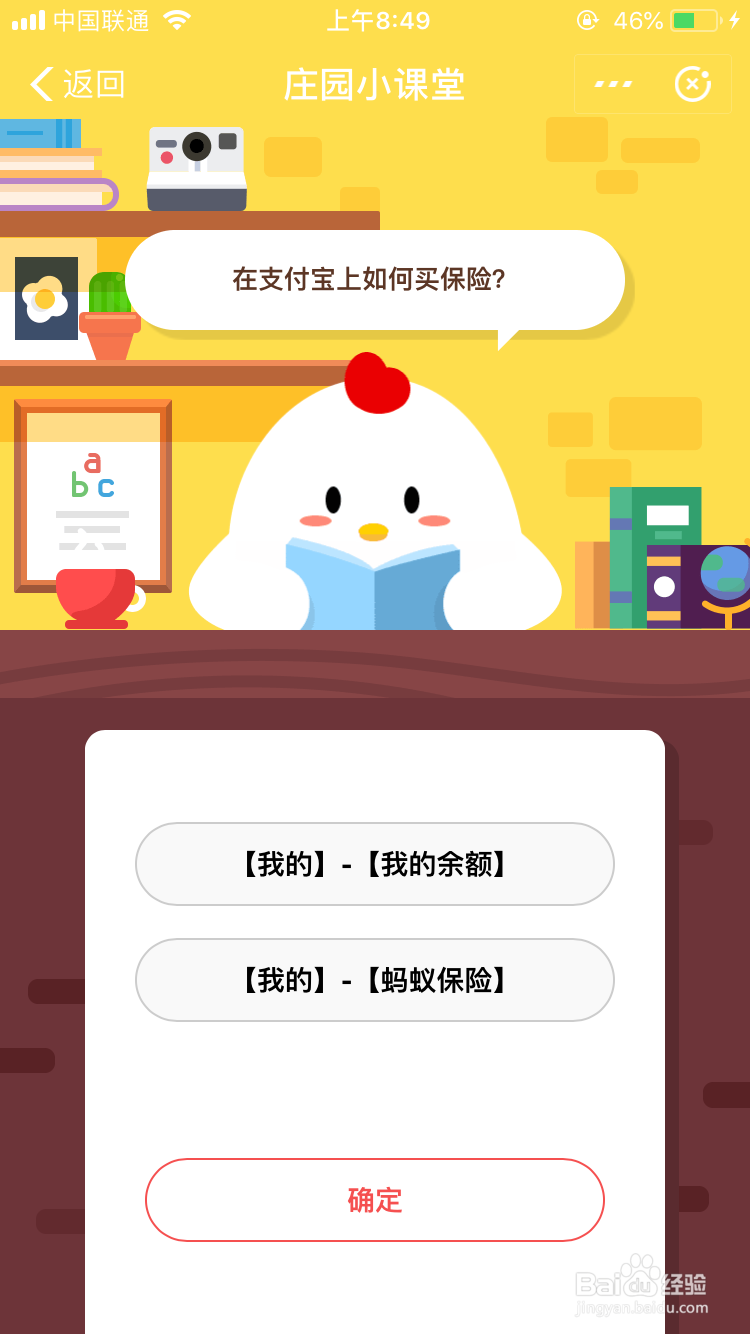Viewport: 750px width, 1334px height.
Task: Choose the second quiz option about 蚂蚁保险
Action: pyautogui.click(x=375, y=980)
